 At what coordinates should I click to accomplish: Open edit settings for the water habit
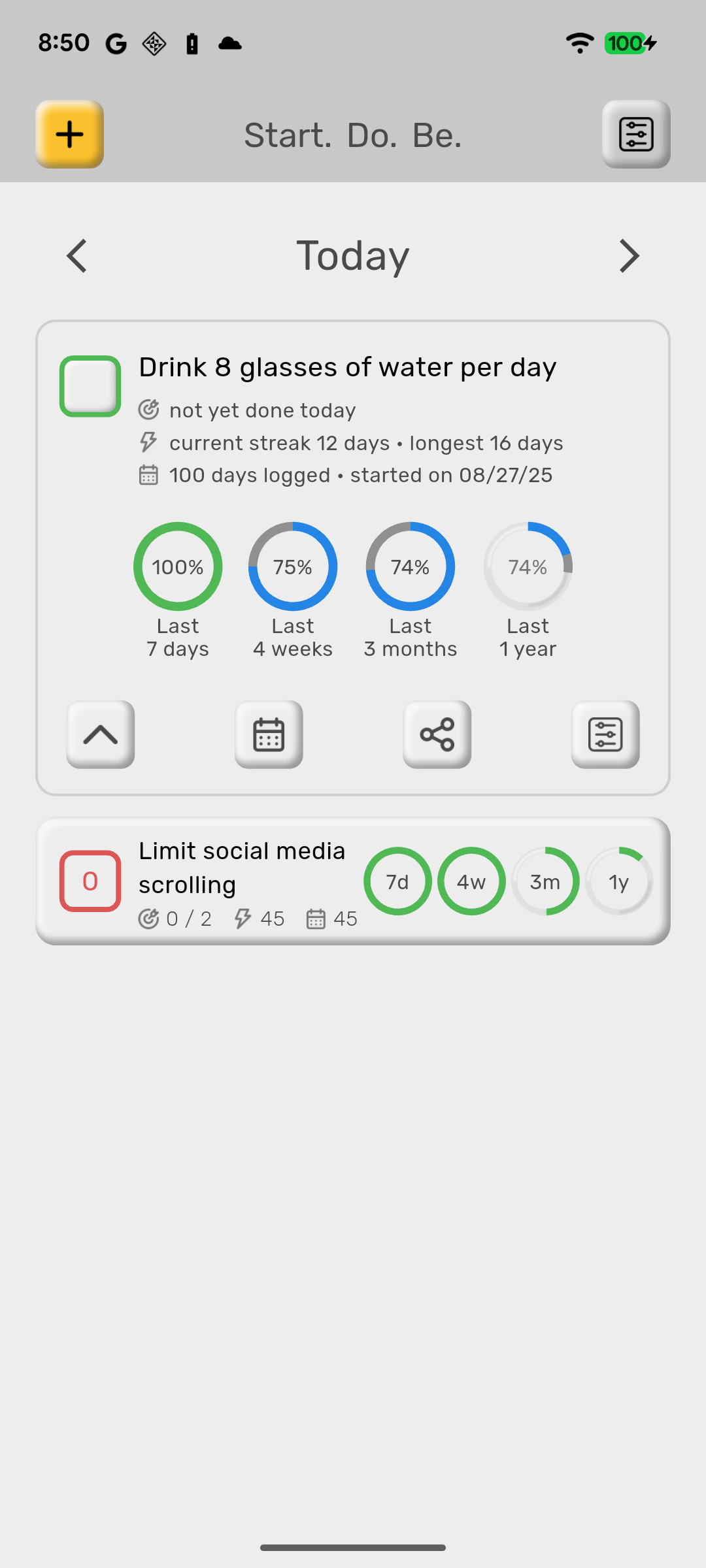[x=605, y=734]
